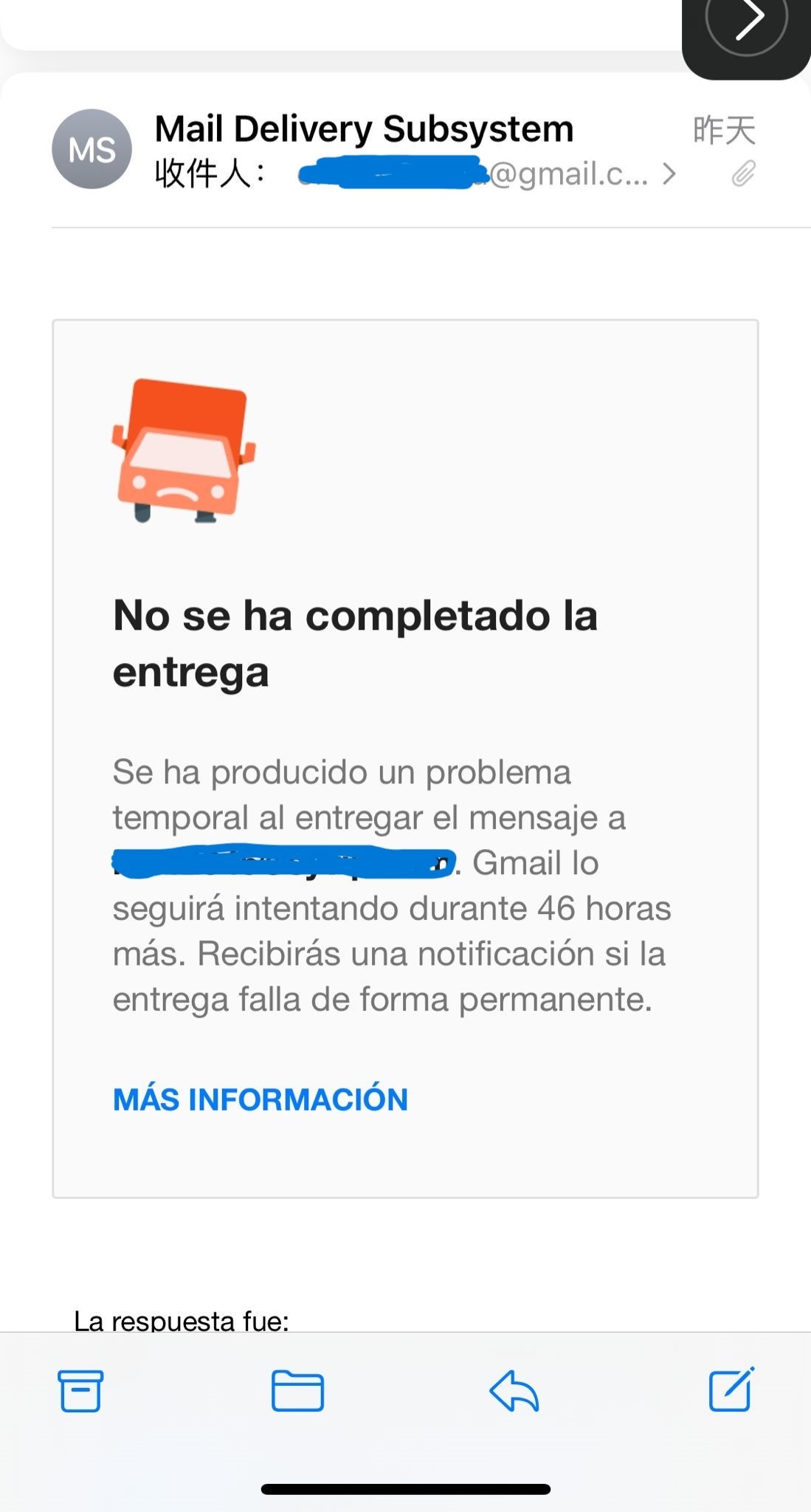The height and width of the screenshot is (1512, 811).
Task: Compose a new email
Action: click(x=731, y=1389)
